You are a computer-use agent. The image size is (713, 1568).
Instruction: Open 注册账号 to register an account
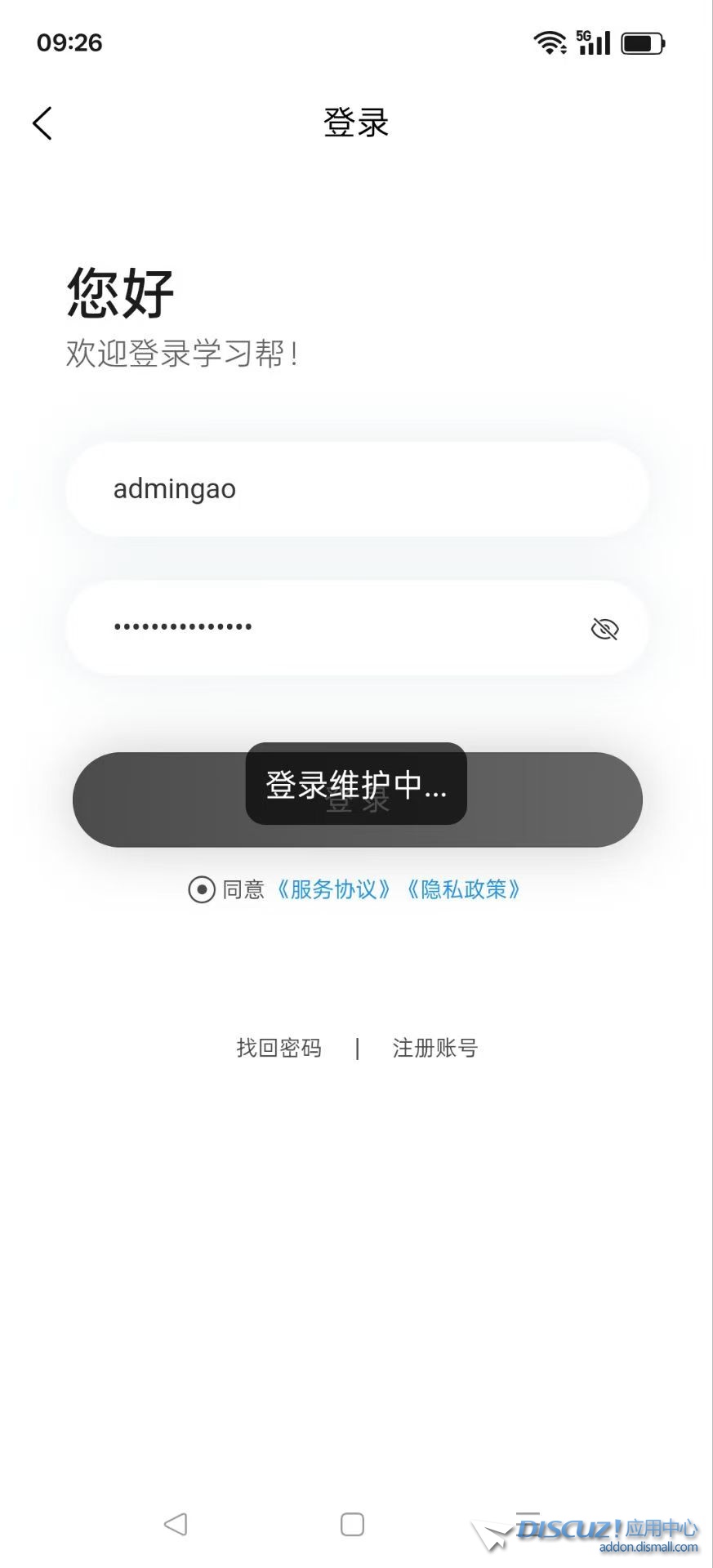click(435, 1048)
